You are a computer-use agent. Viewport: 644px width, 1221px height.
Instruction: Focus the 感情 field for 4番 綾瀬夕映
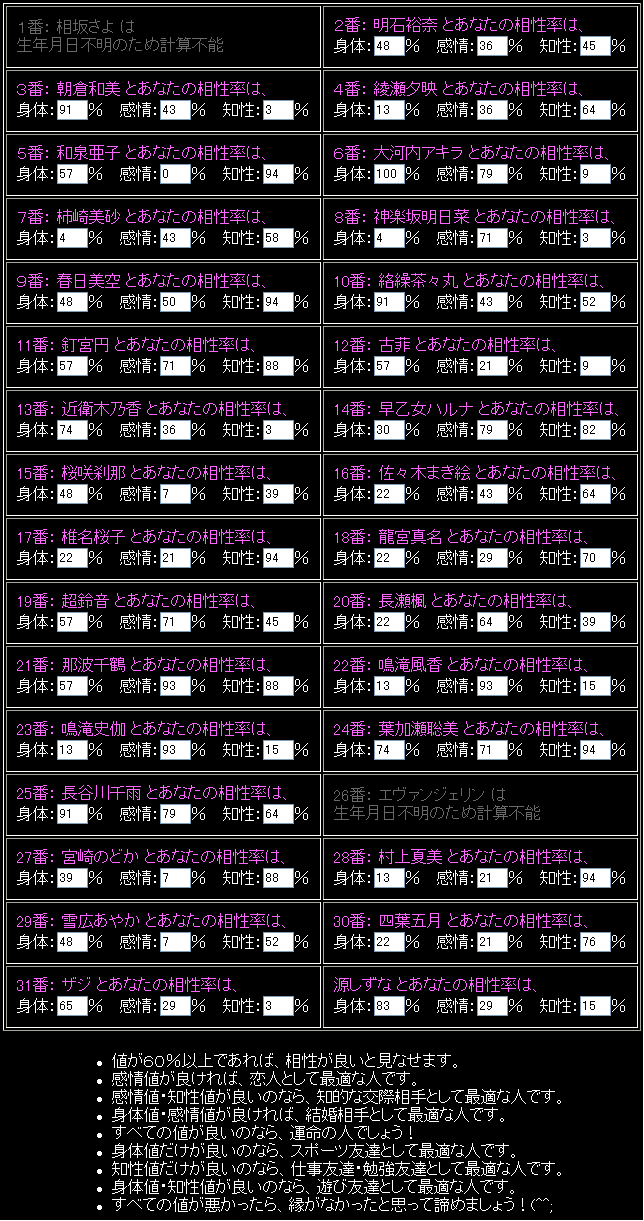coord(491,110)
